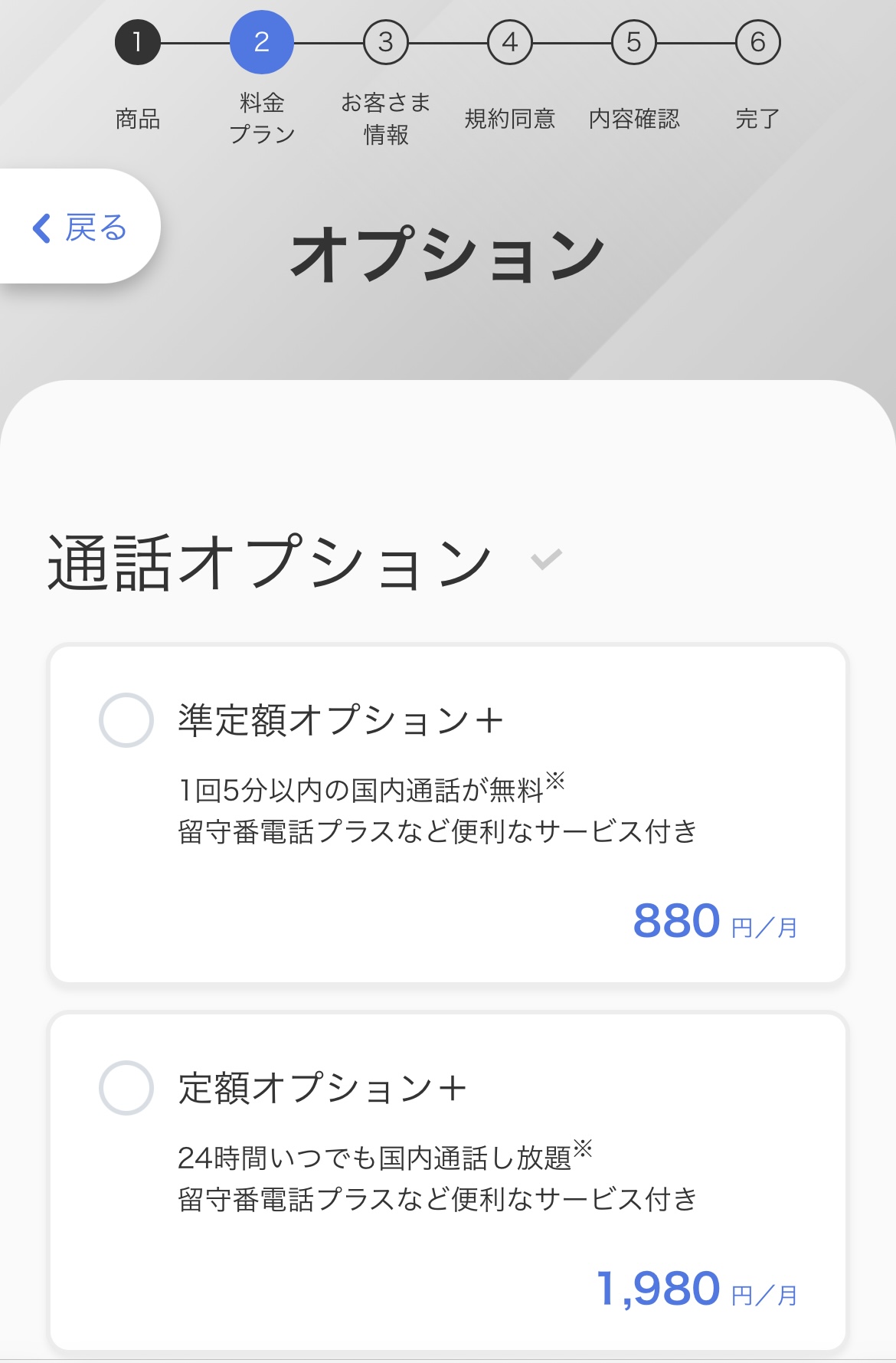The height and width of the screenshot is (1363, 896).
Task: Click the highlighted step 2 料金プラン circle
Action: [x=261, y=43]
